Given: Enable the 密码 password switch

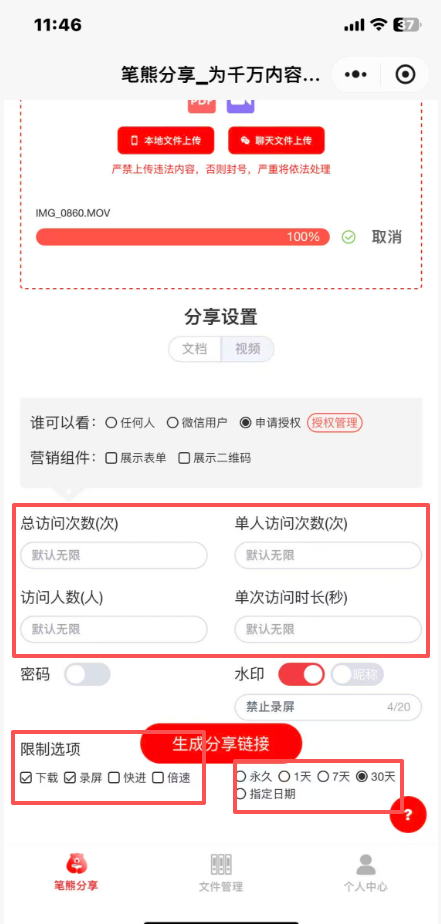Looking at the screenshot, I should click(87, 674).
